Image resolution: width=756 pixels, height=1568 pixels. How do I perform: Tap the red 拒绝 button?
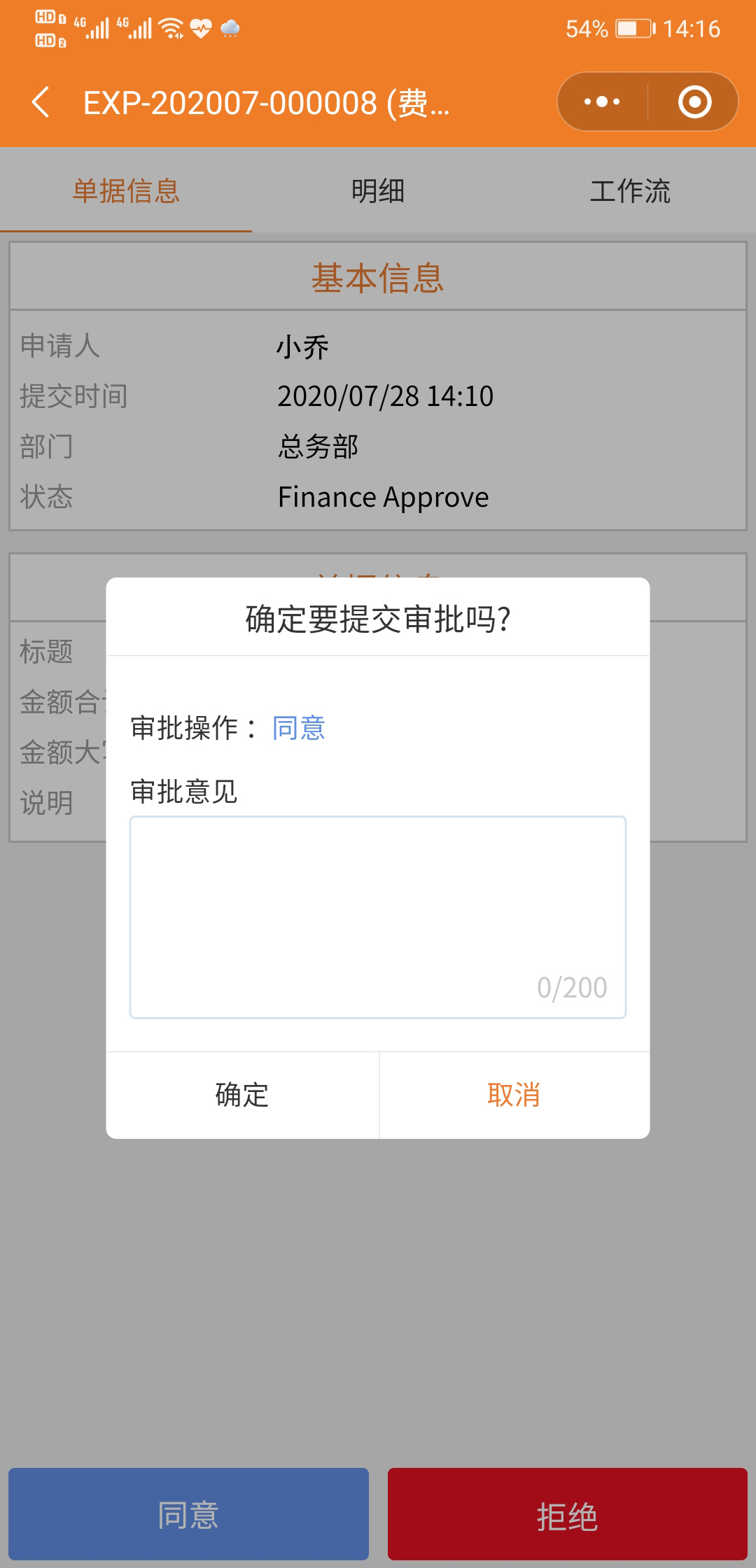[x=568, y=1514]
